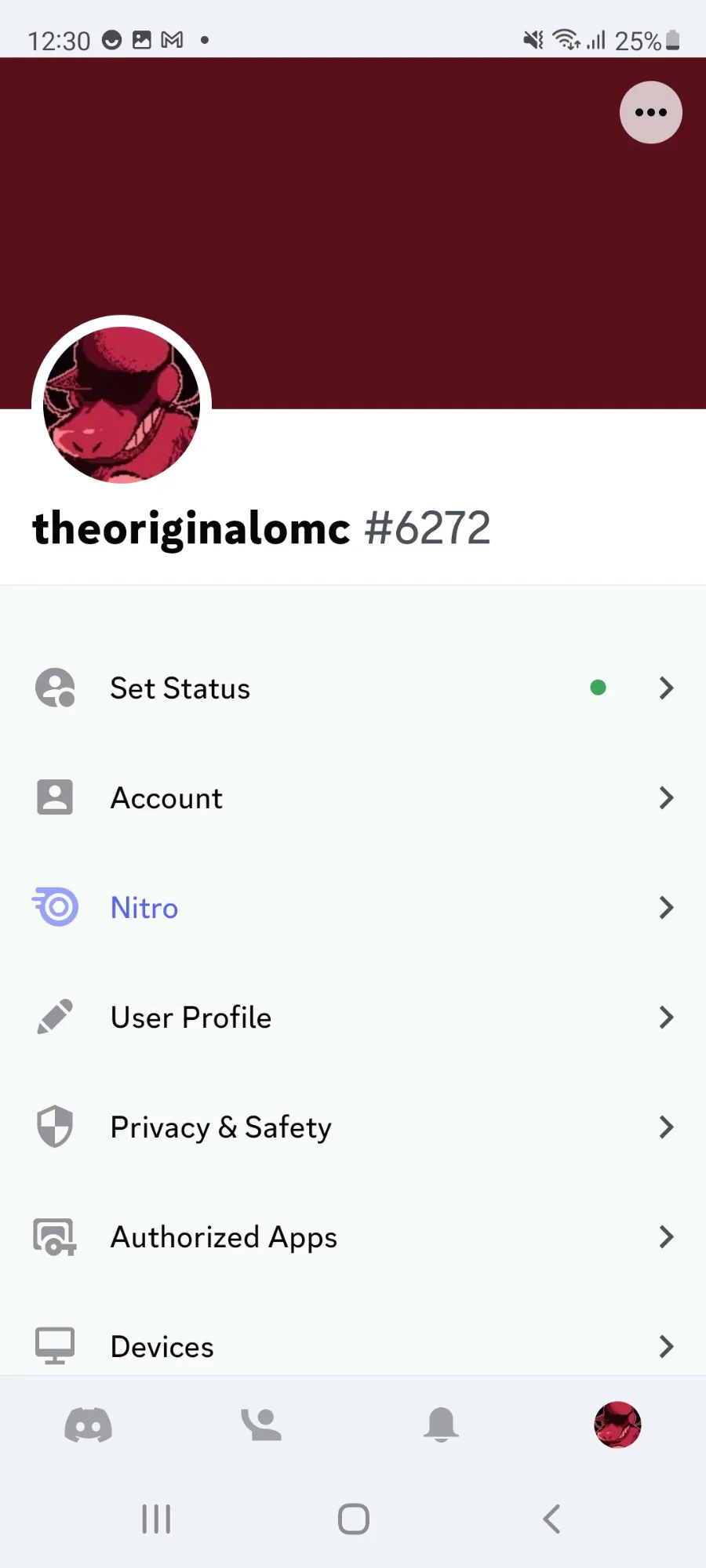The width and height of the screenshot is (706, 1568).
Task: View Authorized Apps
Action: point(353,1237)
